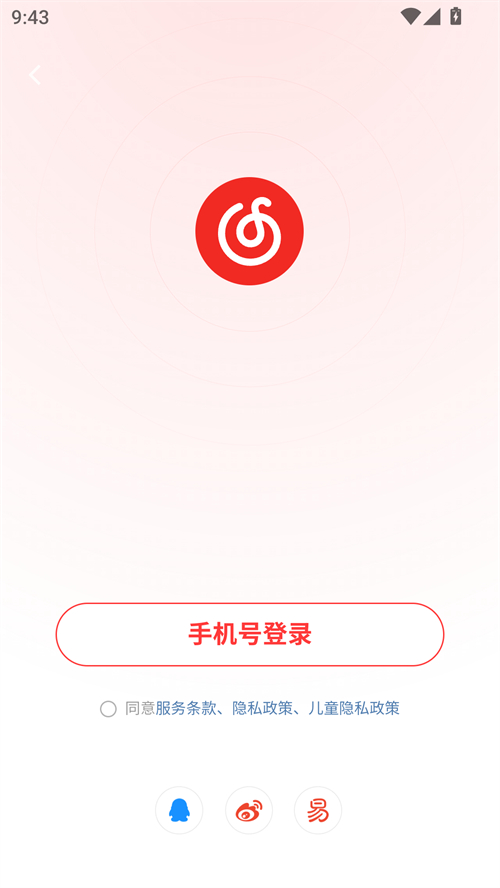The height and width of the screenshot is (888, 500).
Task: Open the 儿童隐私政策 link
Action: (x=354, y=708)
